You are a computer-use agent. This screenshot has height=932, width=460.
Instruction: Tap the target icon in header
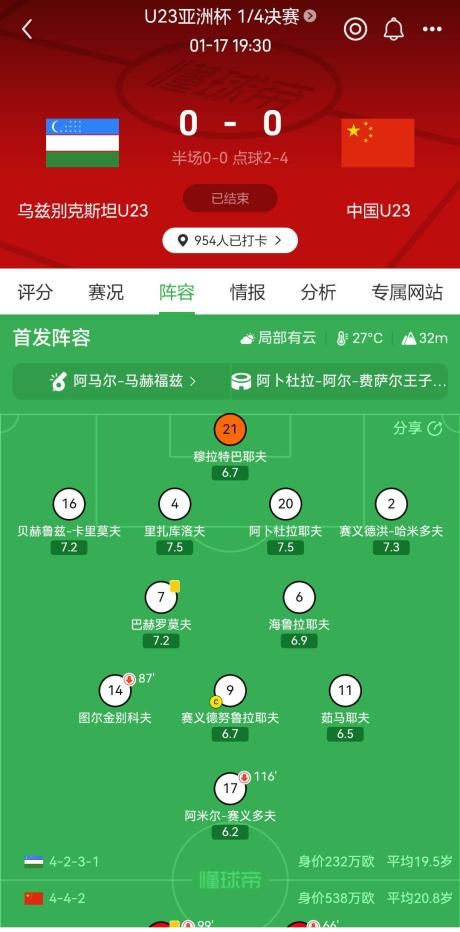pyautogui.click(x=355, y=29)
